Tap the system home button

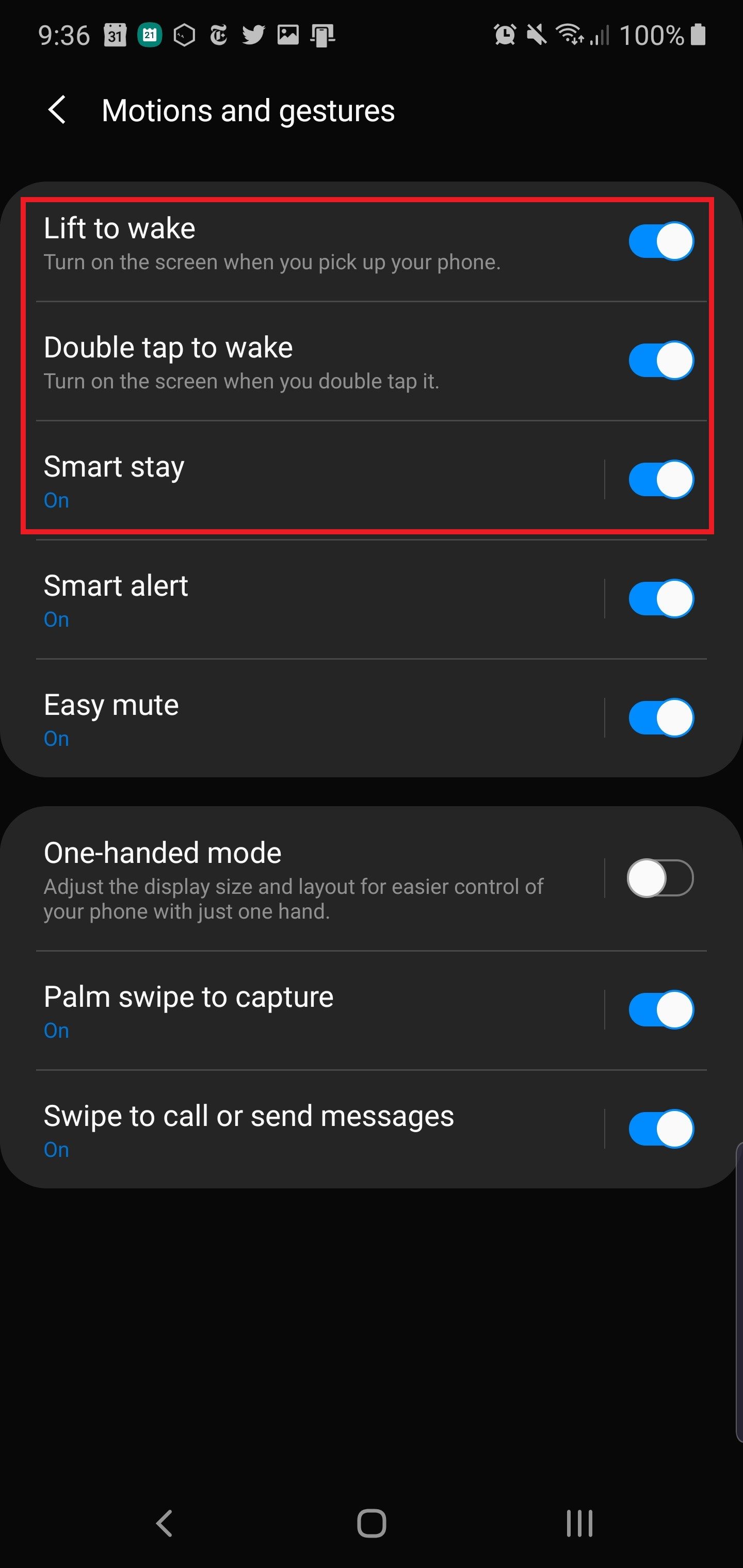click(372, 1524)
